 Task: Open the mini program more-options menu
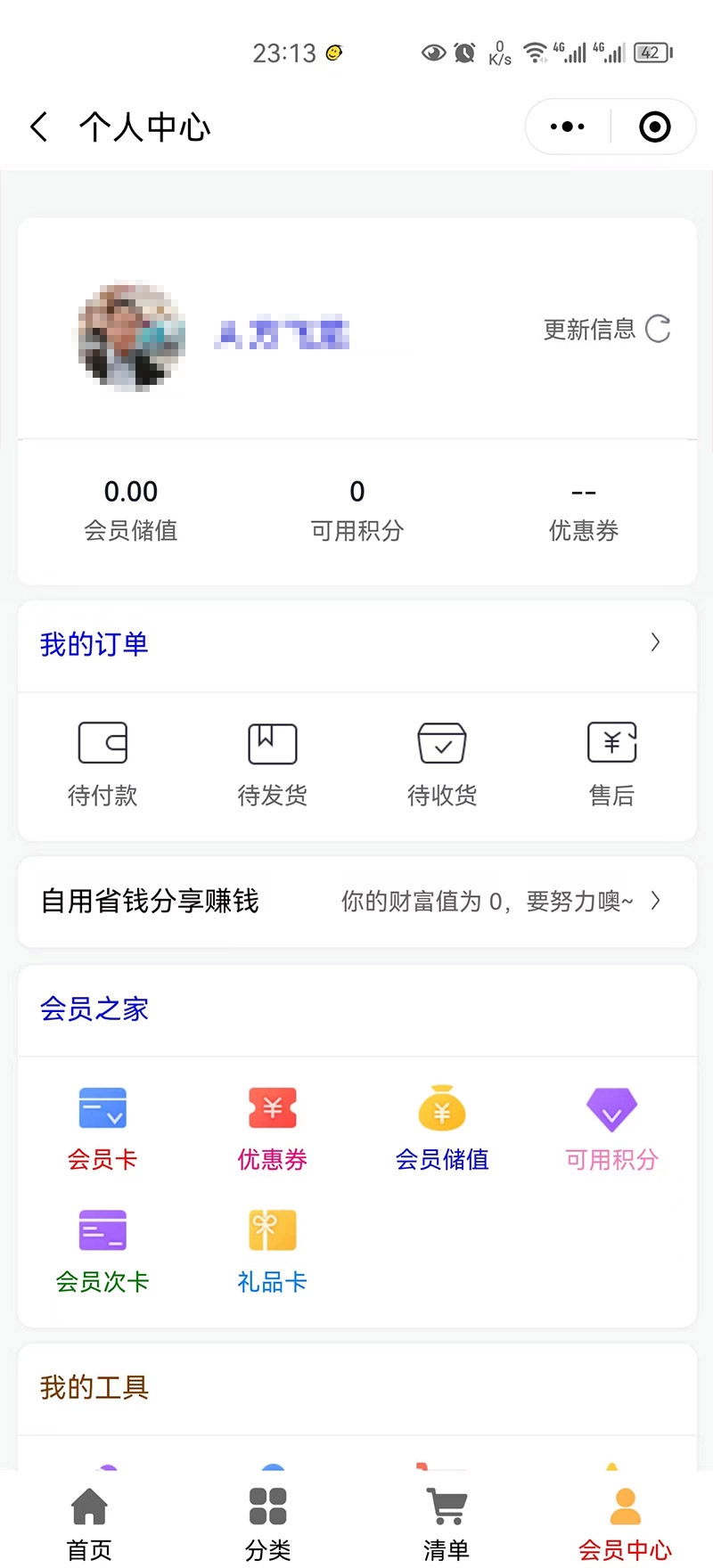568,127
